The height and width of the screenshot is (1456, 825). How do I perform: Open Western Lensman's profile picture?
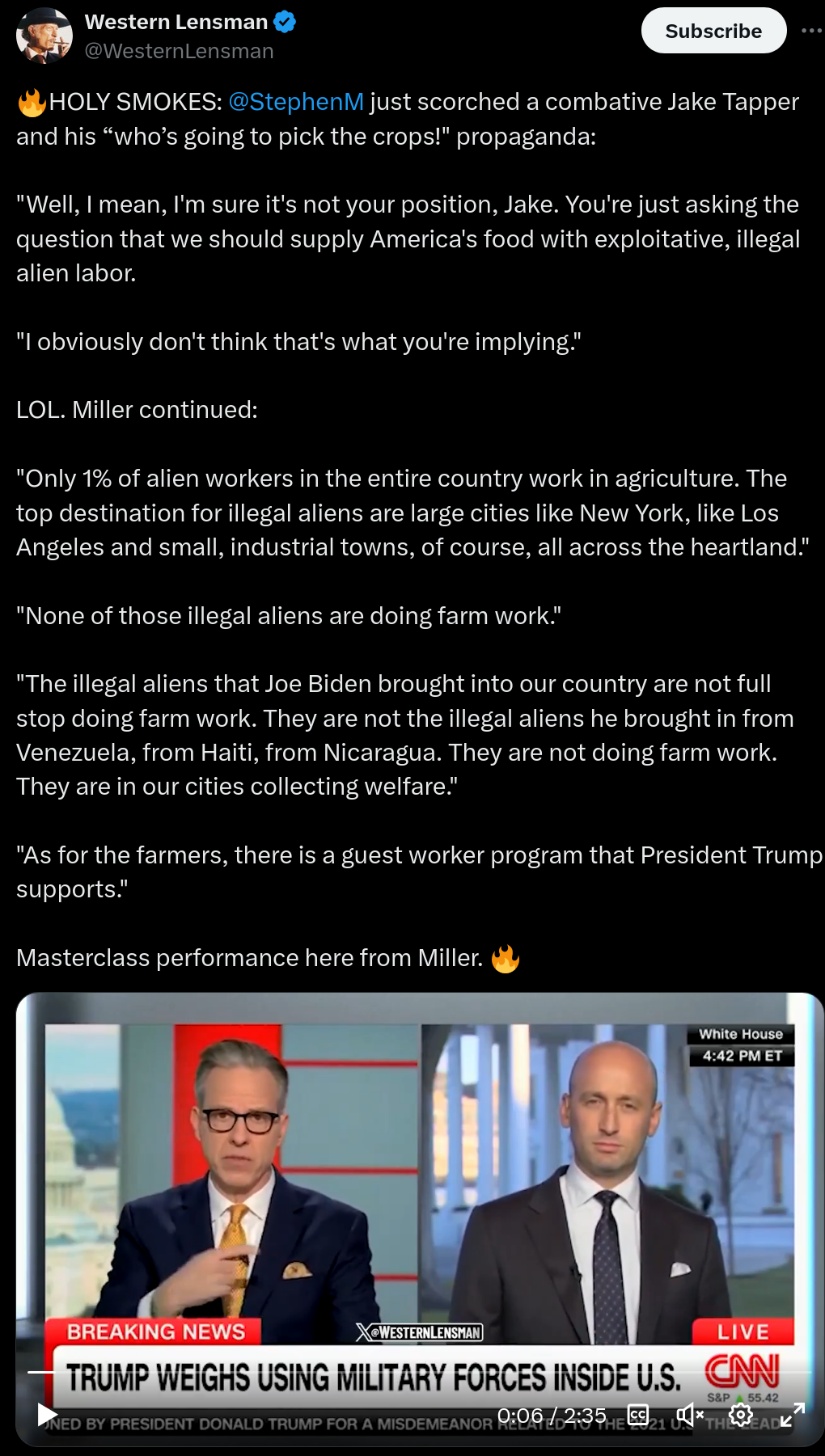[x=44, y=36]
